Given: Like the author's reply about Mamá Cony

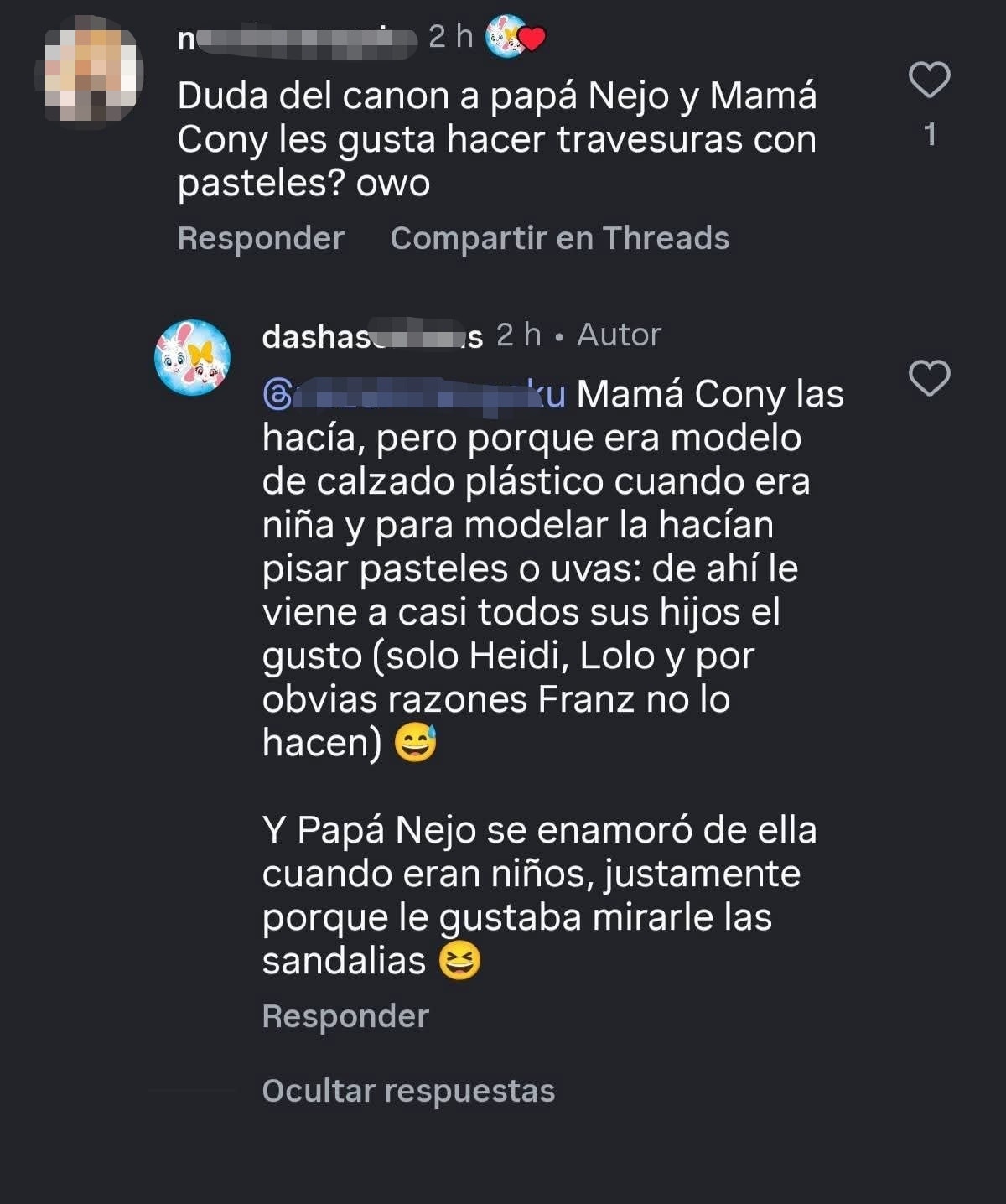Looking at the screenshot, I should click(929, 378).
